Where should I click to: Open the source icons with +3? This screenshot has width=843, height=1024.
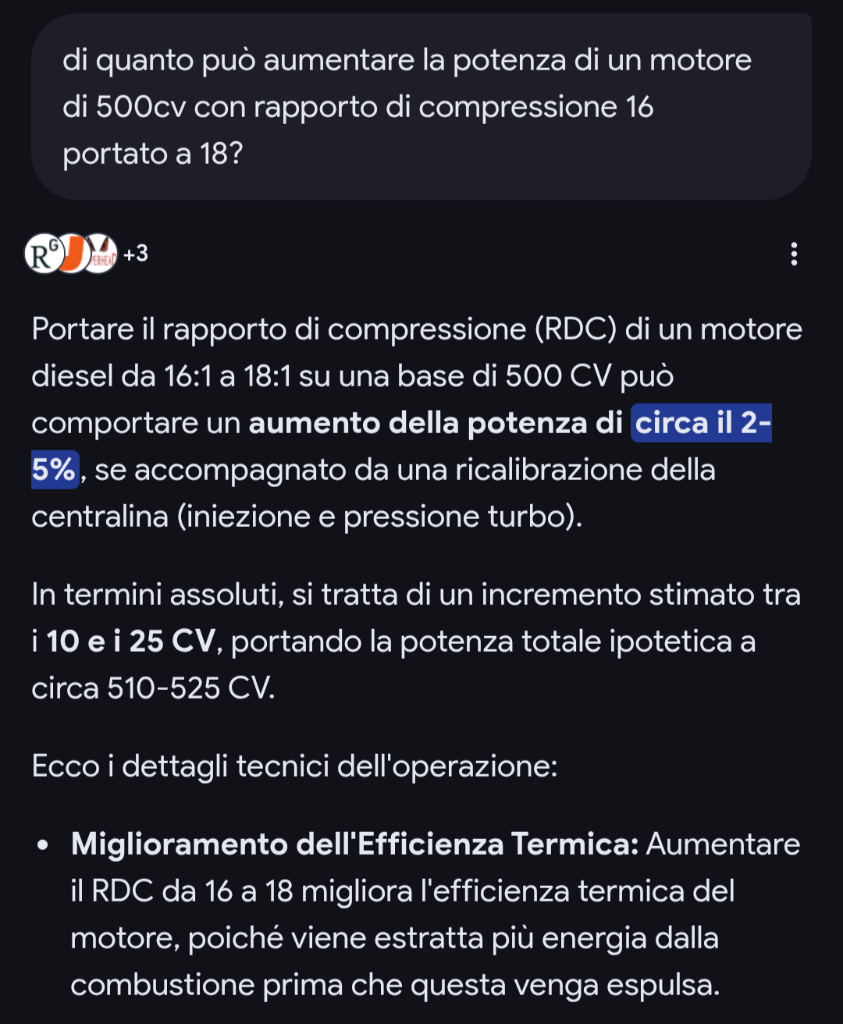(86, 254)
